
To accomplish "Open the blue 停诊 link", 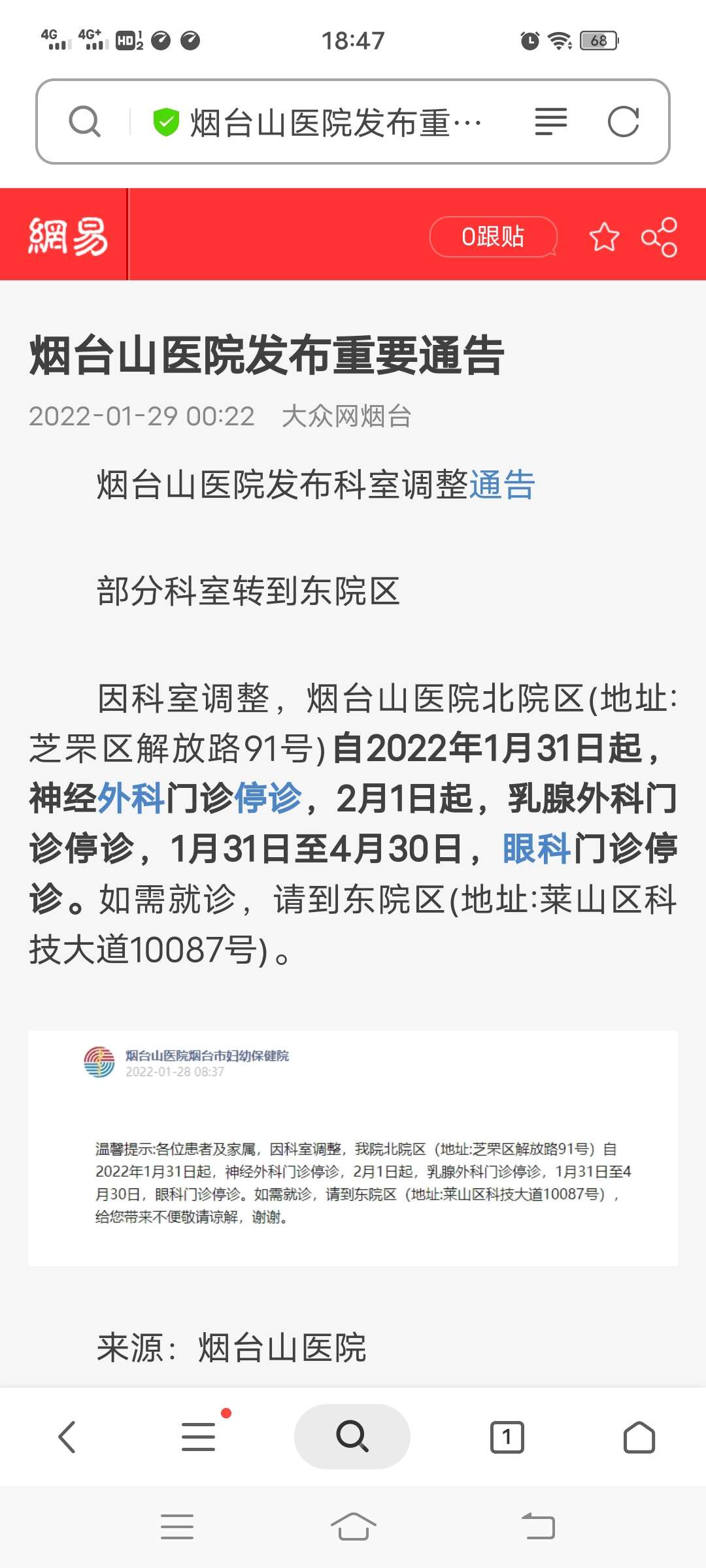I will (x=268, y=798).
